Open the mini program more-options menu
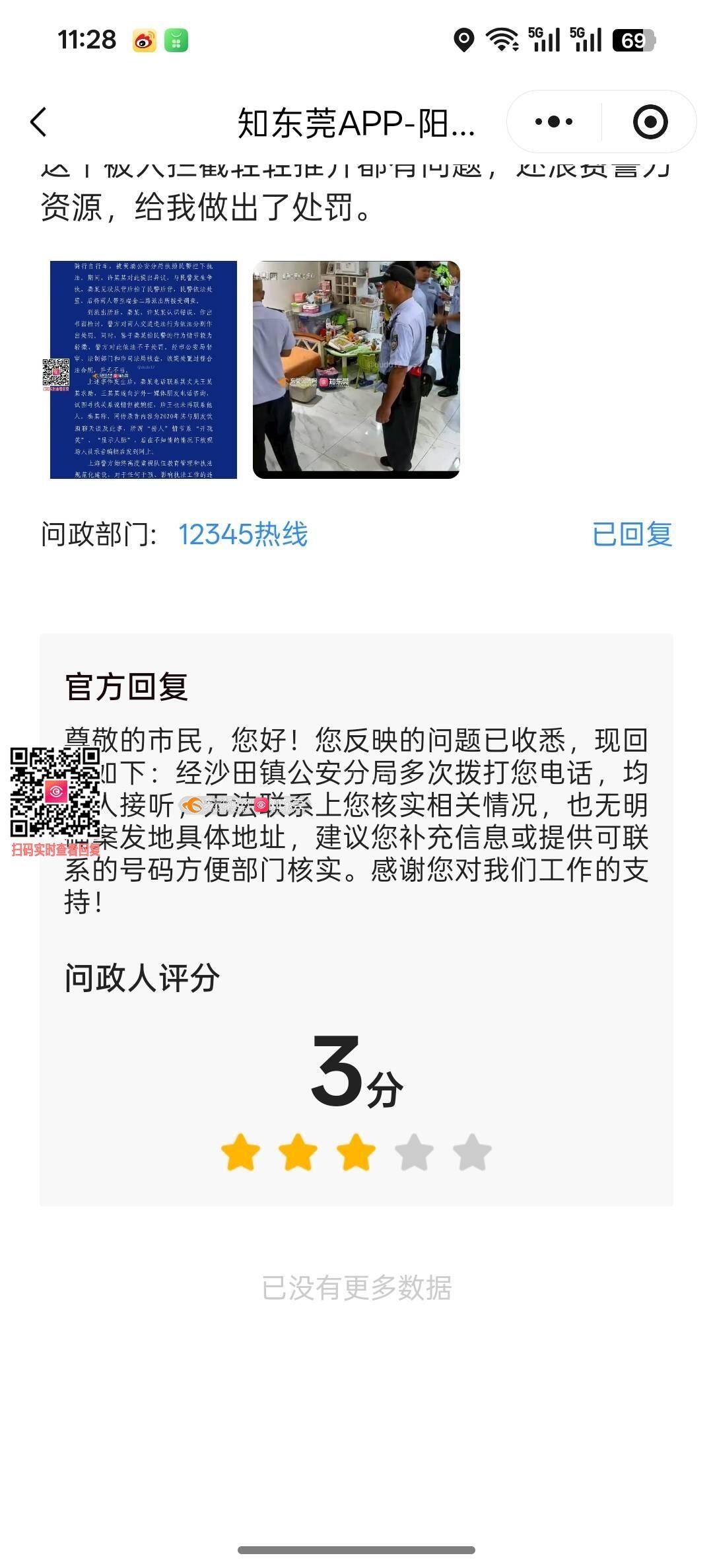Image resolution: width=713 pixels, height=1568 pixels. 553,122
